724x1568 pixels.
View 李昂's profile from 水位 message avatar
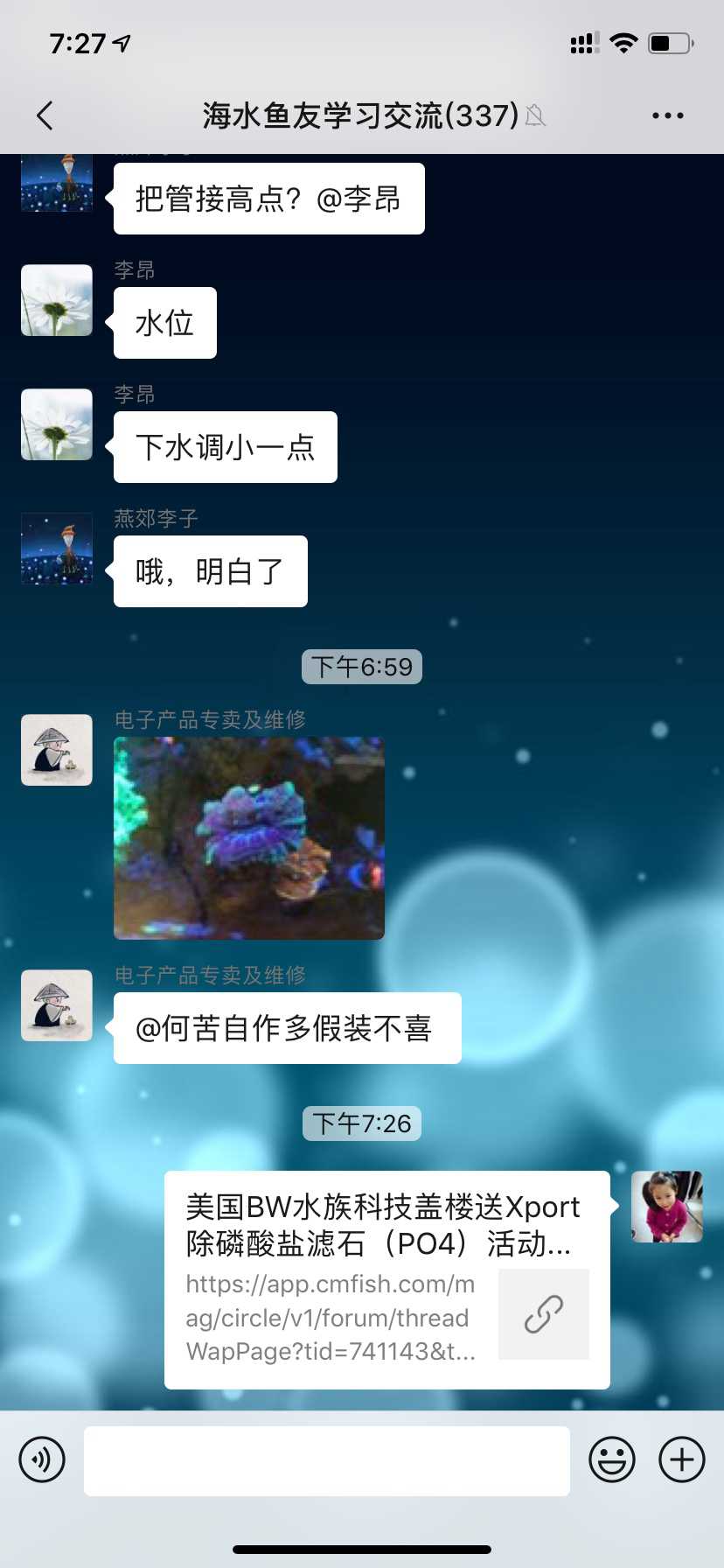point(57,300)
